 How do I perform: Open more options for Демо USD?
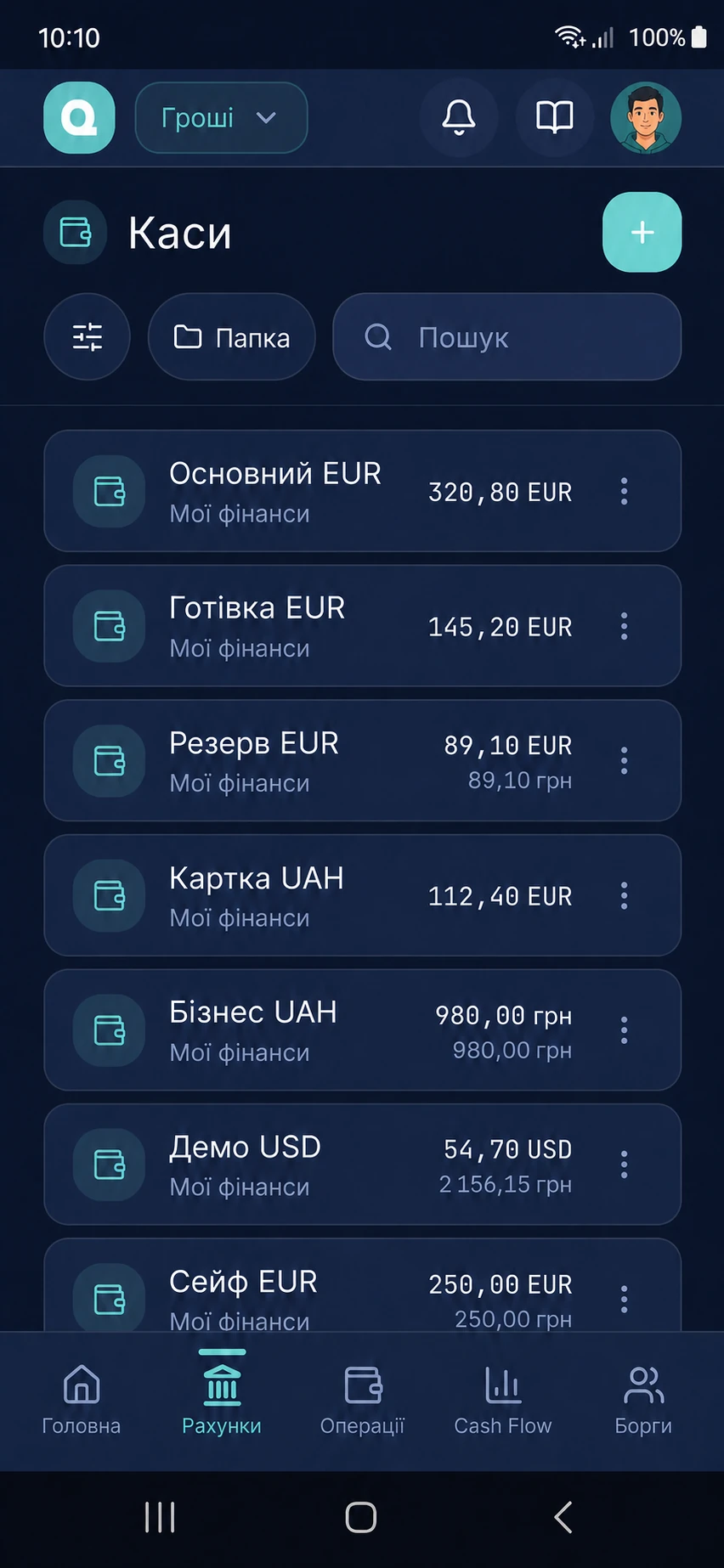click(x=625, y=1165)
